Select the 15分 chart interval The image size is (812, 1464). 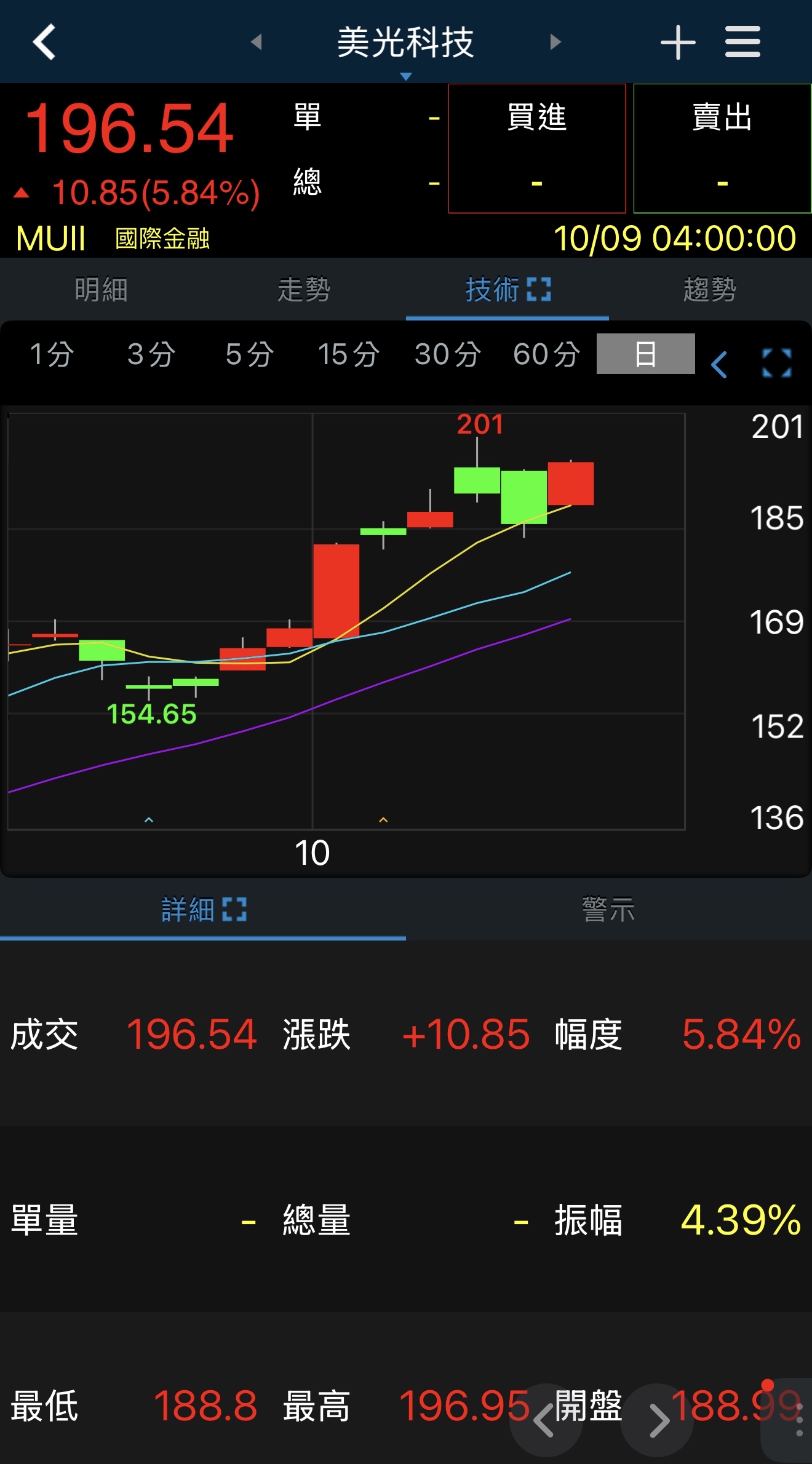(348, 354)
